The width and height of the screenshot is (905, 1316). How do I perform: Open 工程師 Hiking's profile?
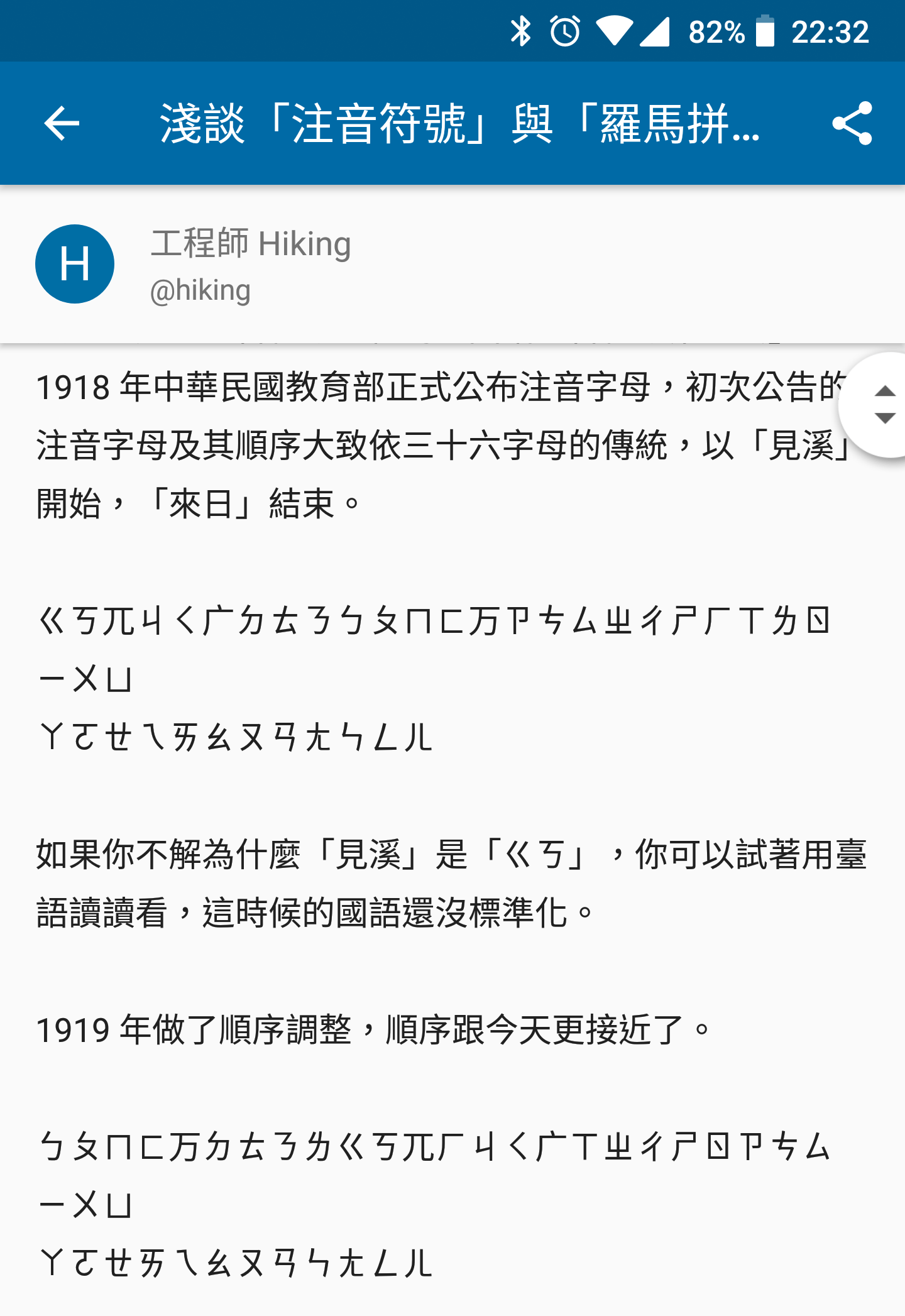pos(250,244)
